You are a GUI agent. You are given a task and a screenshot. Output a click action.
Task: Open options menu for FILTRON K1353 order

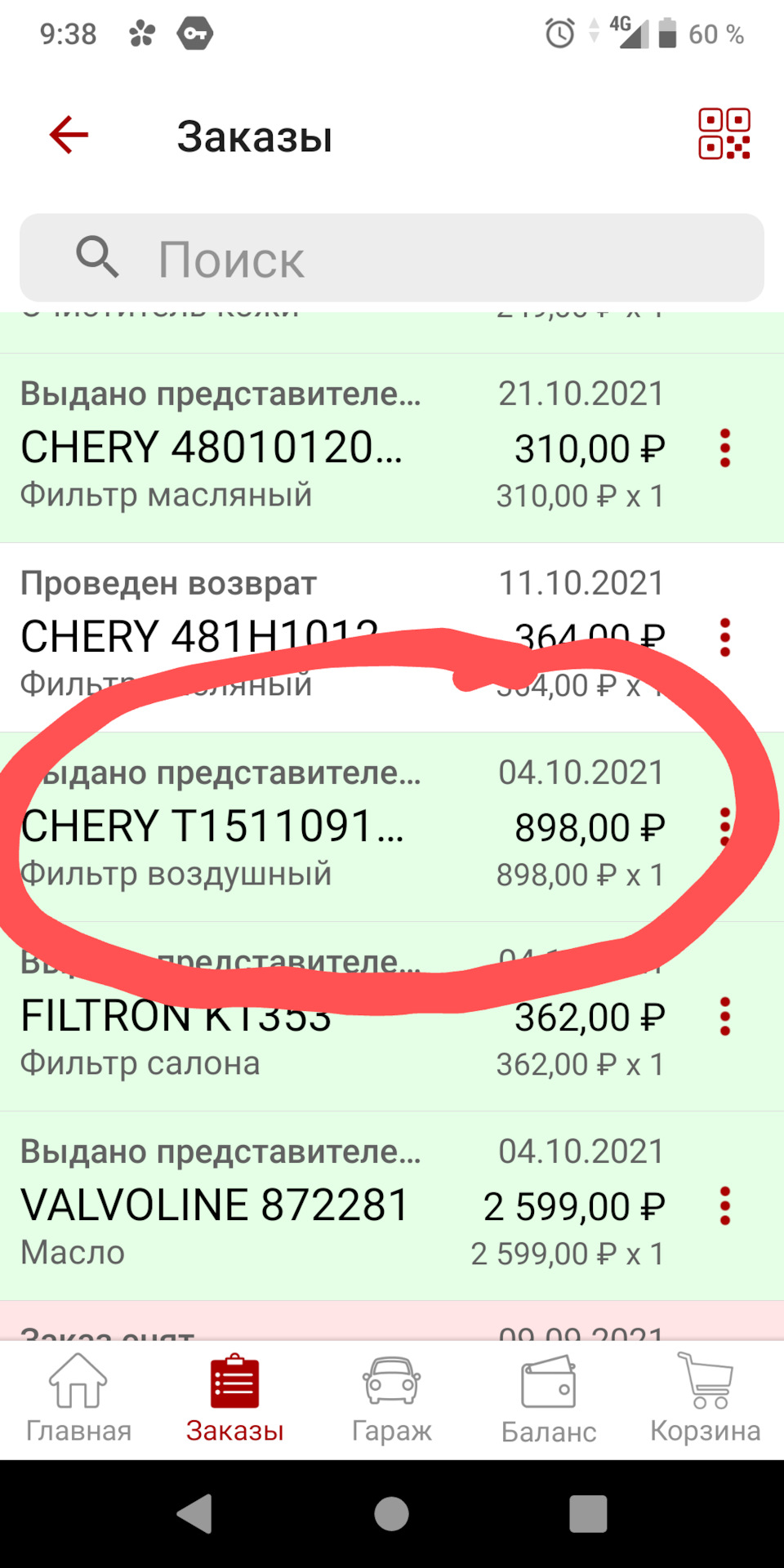pyautogui.click(x=725, y=1017)
